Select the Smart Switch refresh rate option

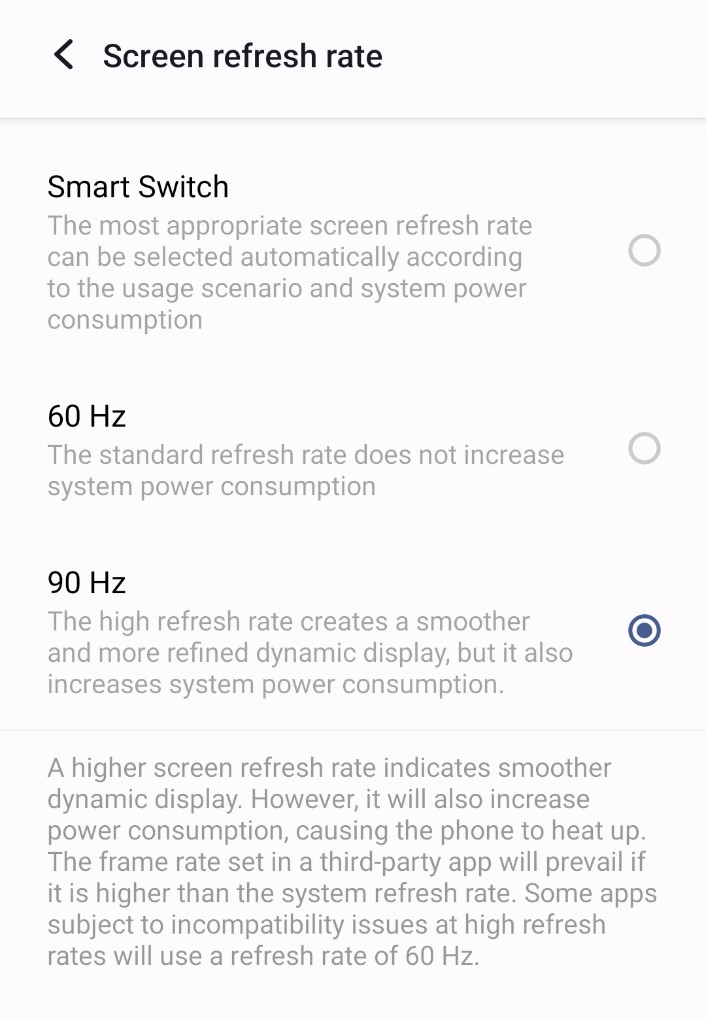coord(644,251)
